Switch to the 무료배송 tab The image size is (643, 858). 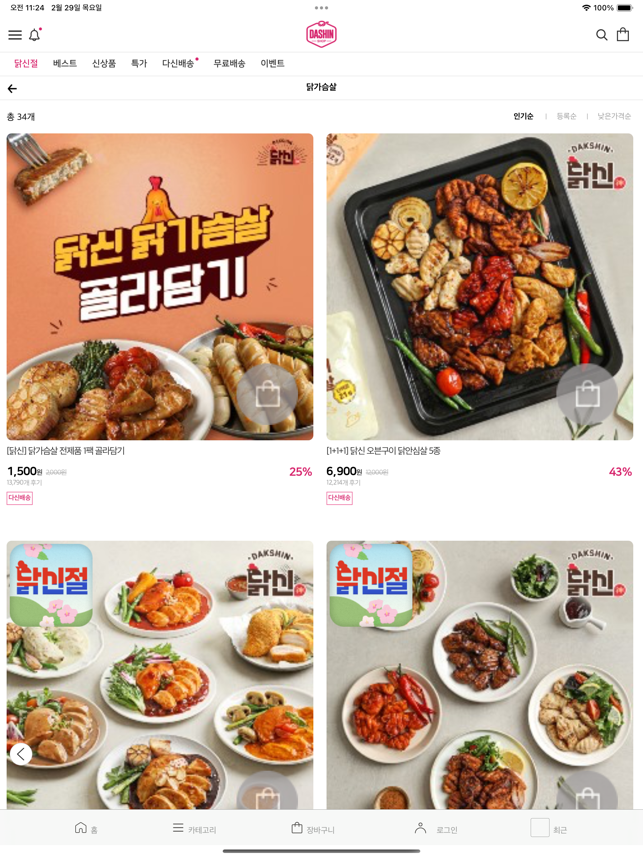pyautogui.click(x=229, y=64)
